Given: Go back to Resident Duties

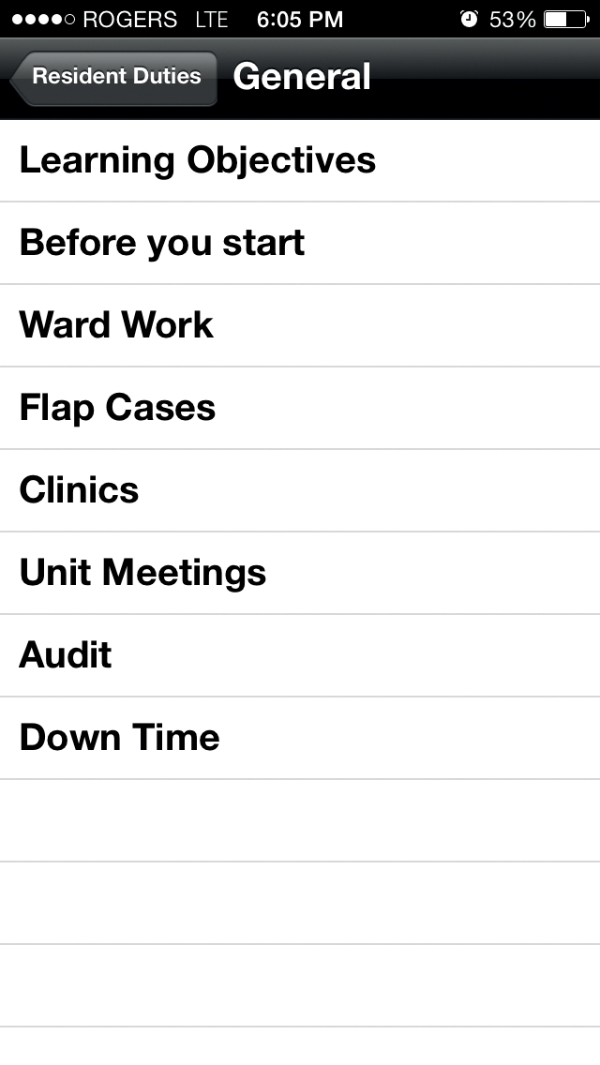Looking at the screenshot, I should click(115, 77).
